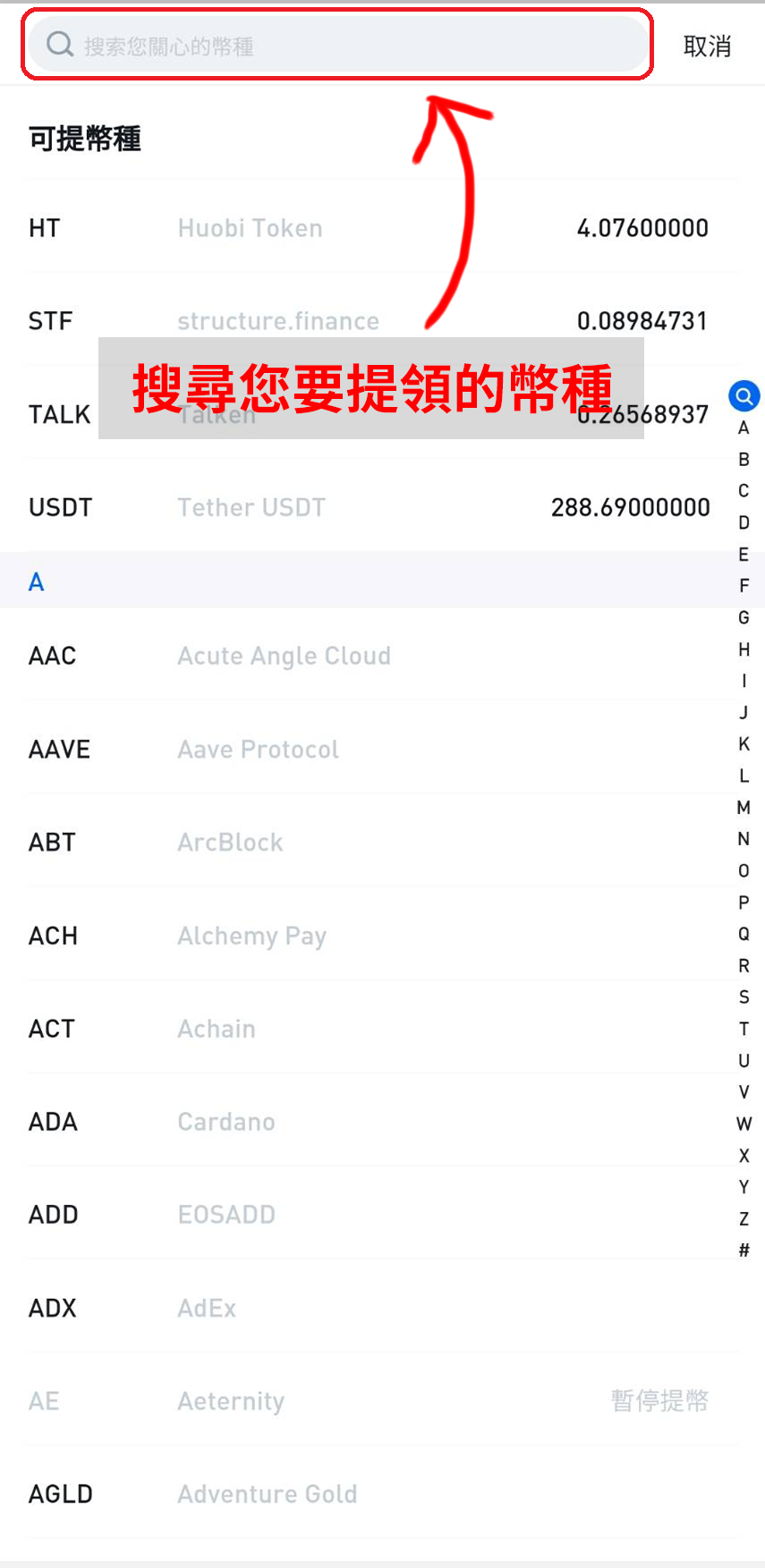Tap 取消 to cancel the search
The image size is (765, 1568).
[x=707, y=46]
